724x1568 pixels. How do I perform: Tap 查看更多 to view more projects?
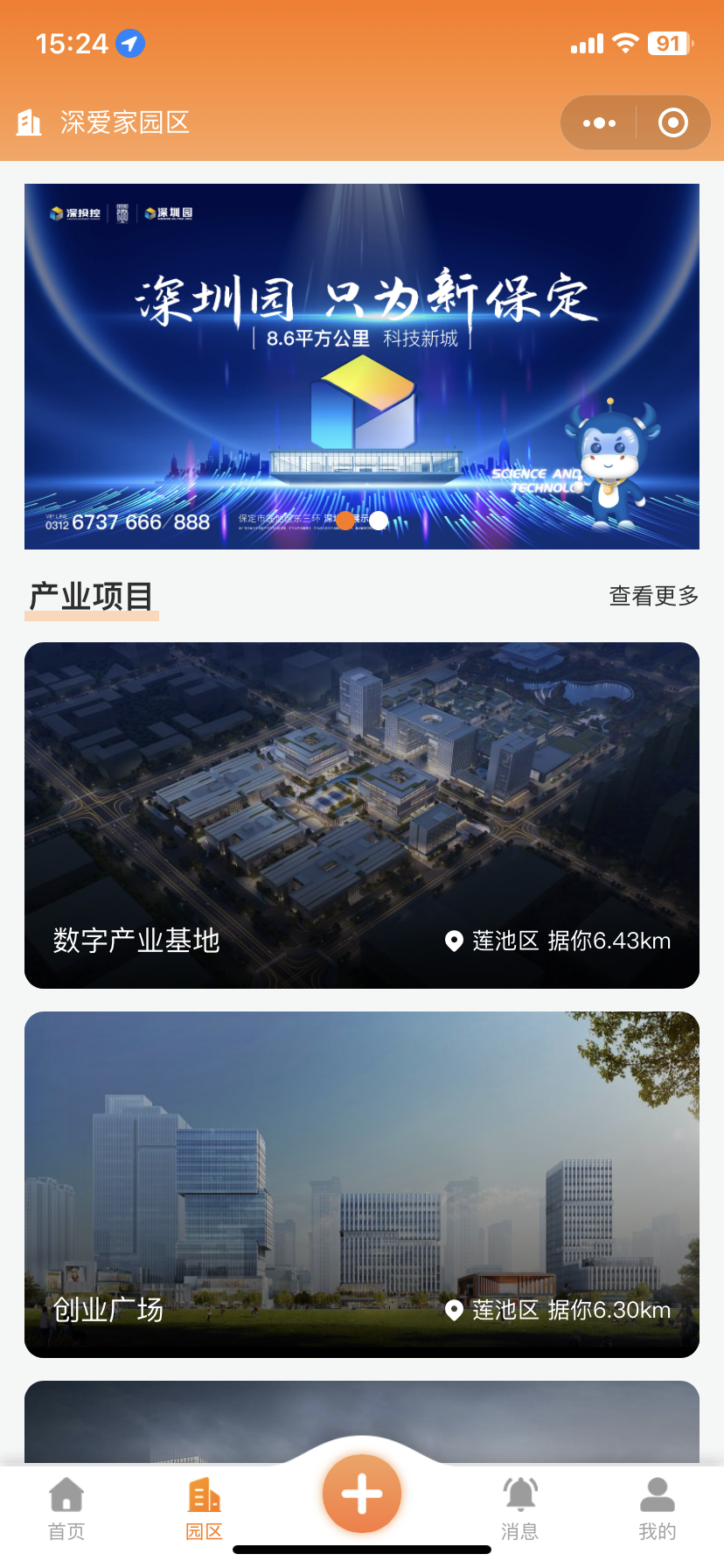point(653,596)
